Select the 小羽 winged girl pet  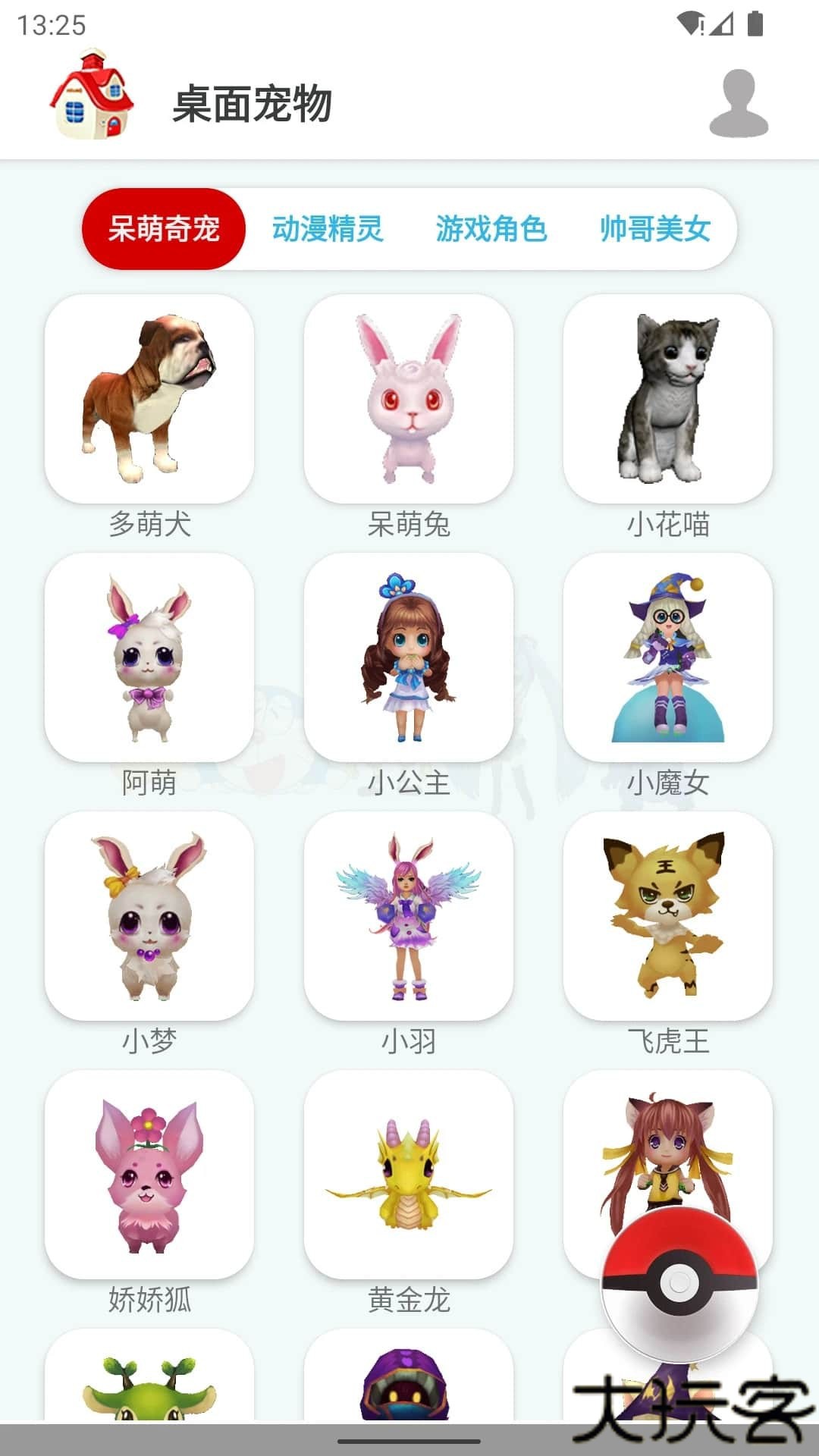(409, 916)
